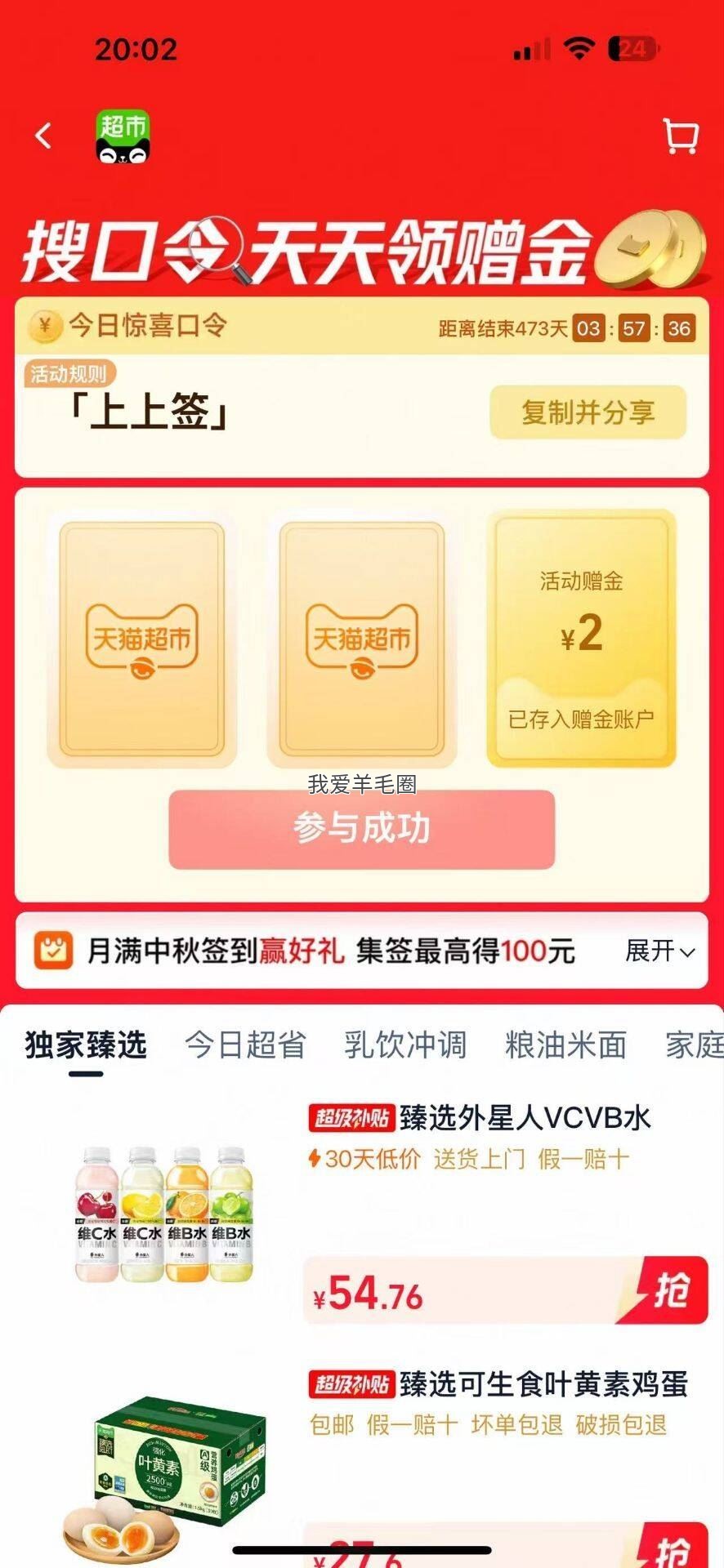Switch to the 粮油米面 tab
This screenshot has width=724, height=1568.
[x=565, y=1045]
